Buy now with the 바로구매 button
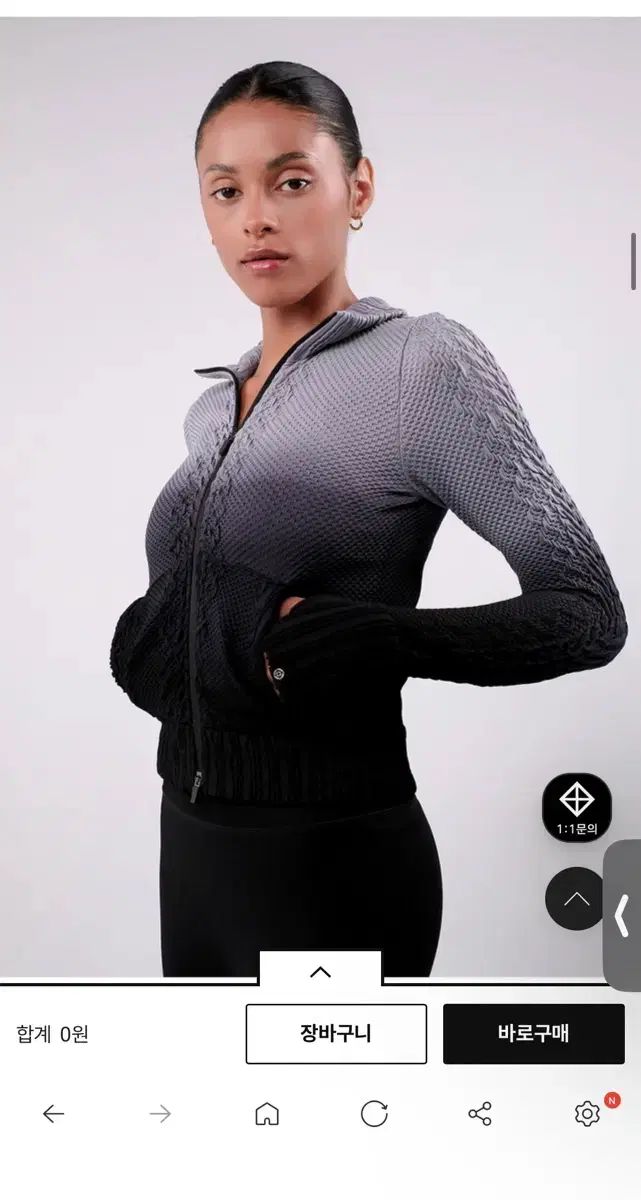 click(533, 1033)
